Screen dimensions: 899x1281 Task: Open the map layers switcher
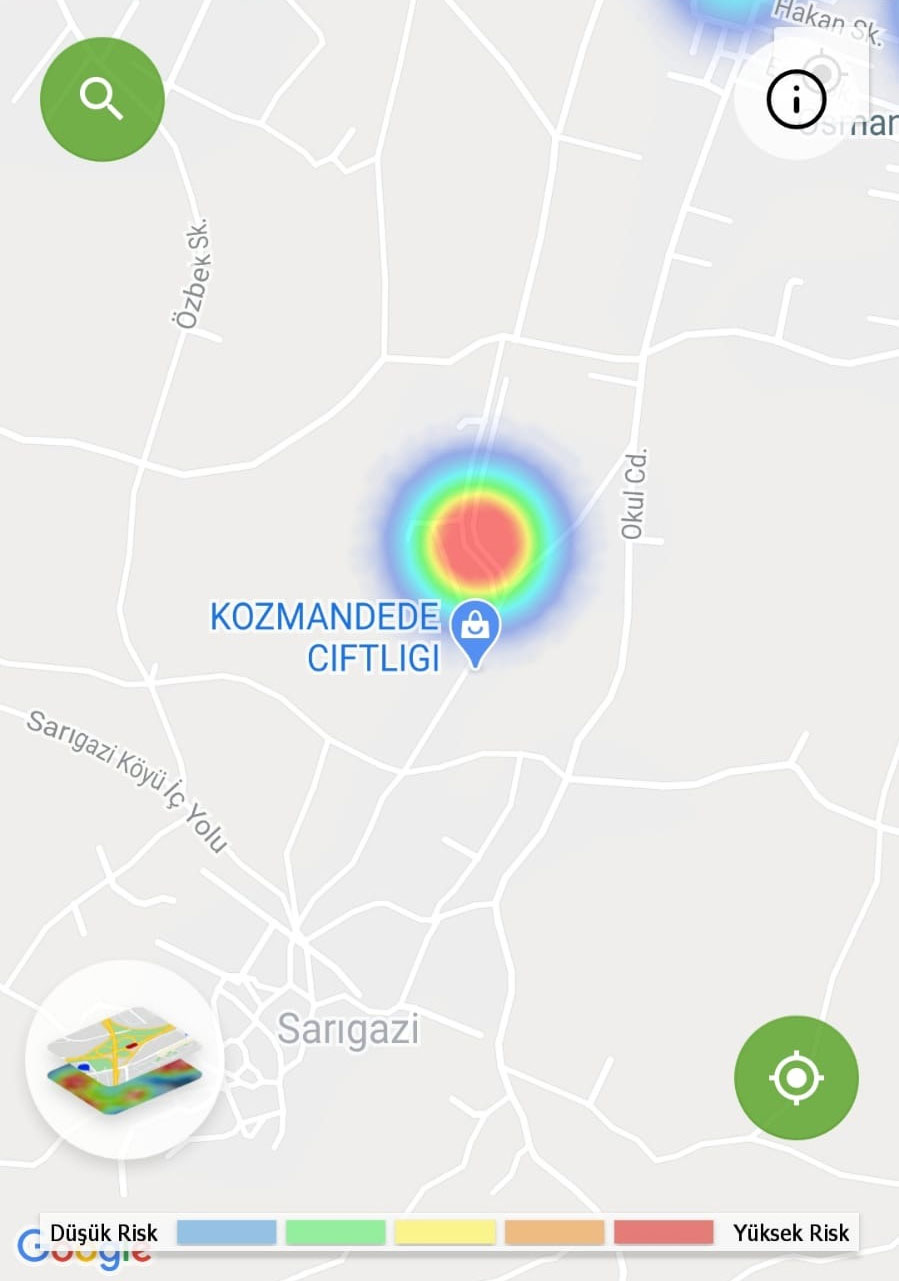(124, 1059)
